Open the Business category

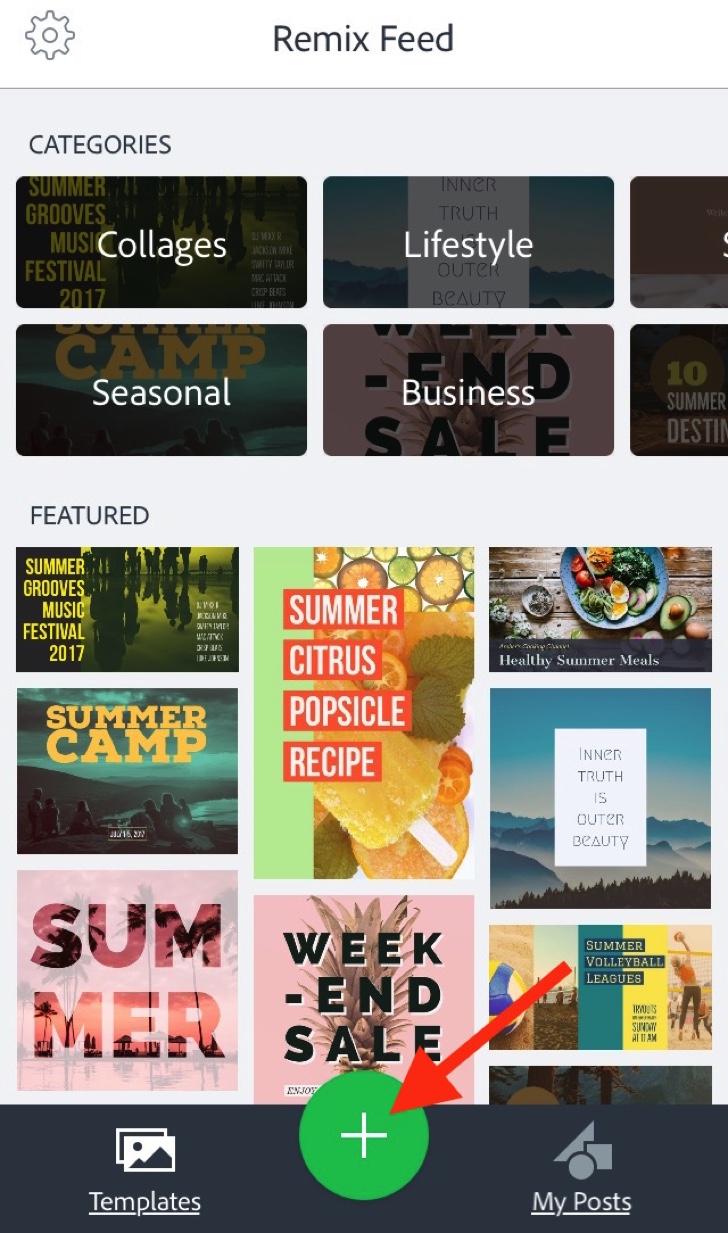468,391
